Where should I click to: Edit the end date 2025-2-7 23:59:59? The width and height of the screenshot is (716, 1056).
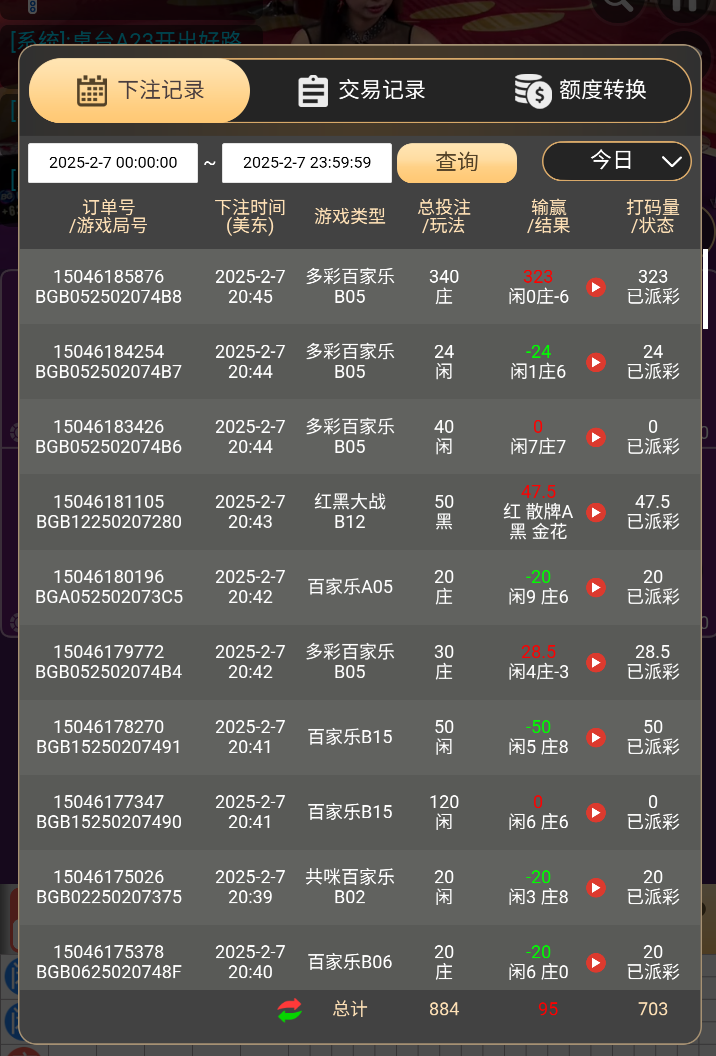click(307, 163)
